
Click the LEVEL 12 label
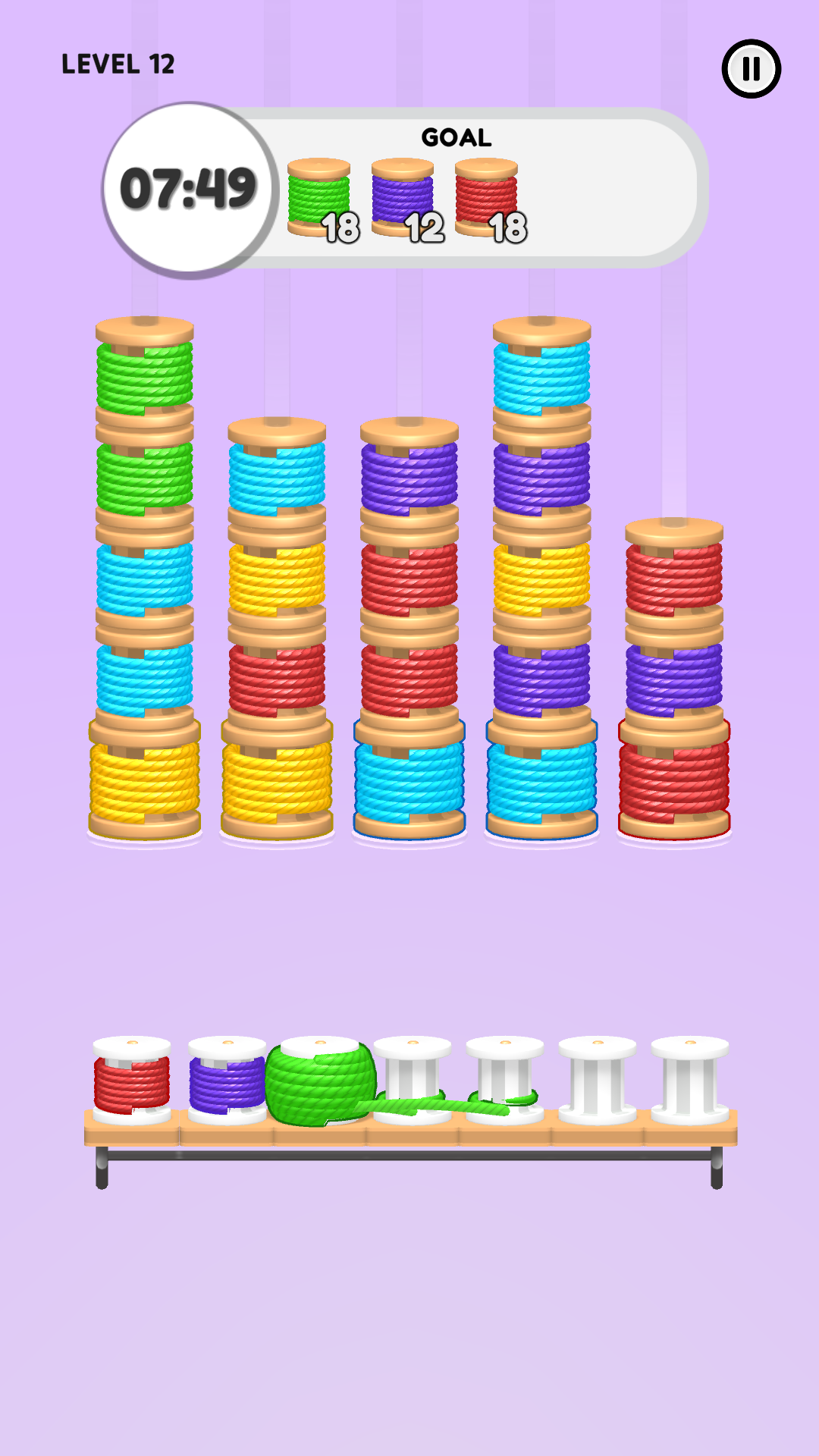pos(118,64)
